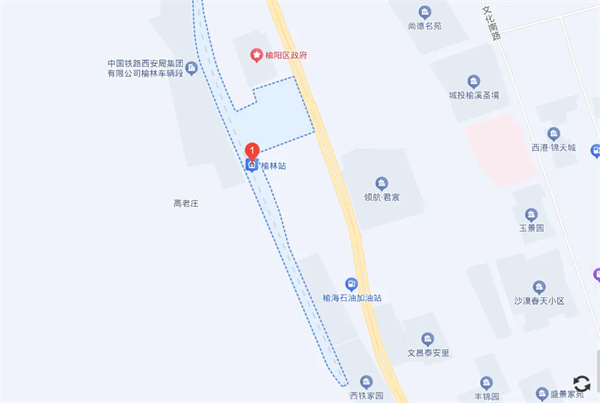Select the 榆海石油加油站 place marker
600x403 pixels.
[351, 283]
